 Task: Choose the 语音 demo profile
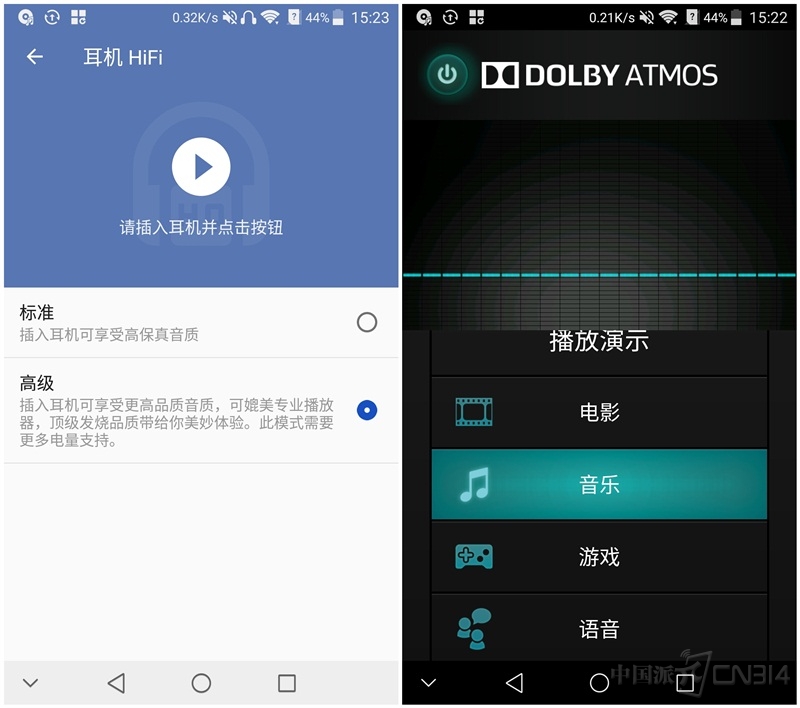[599, 629]
